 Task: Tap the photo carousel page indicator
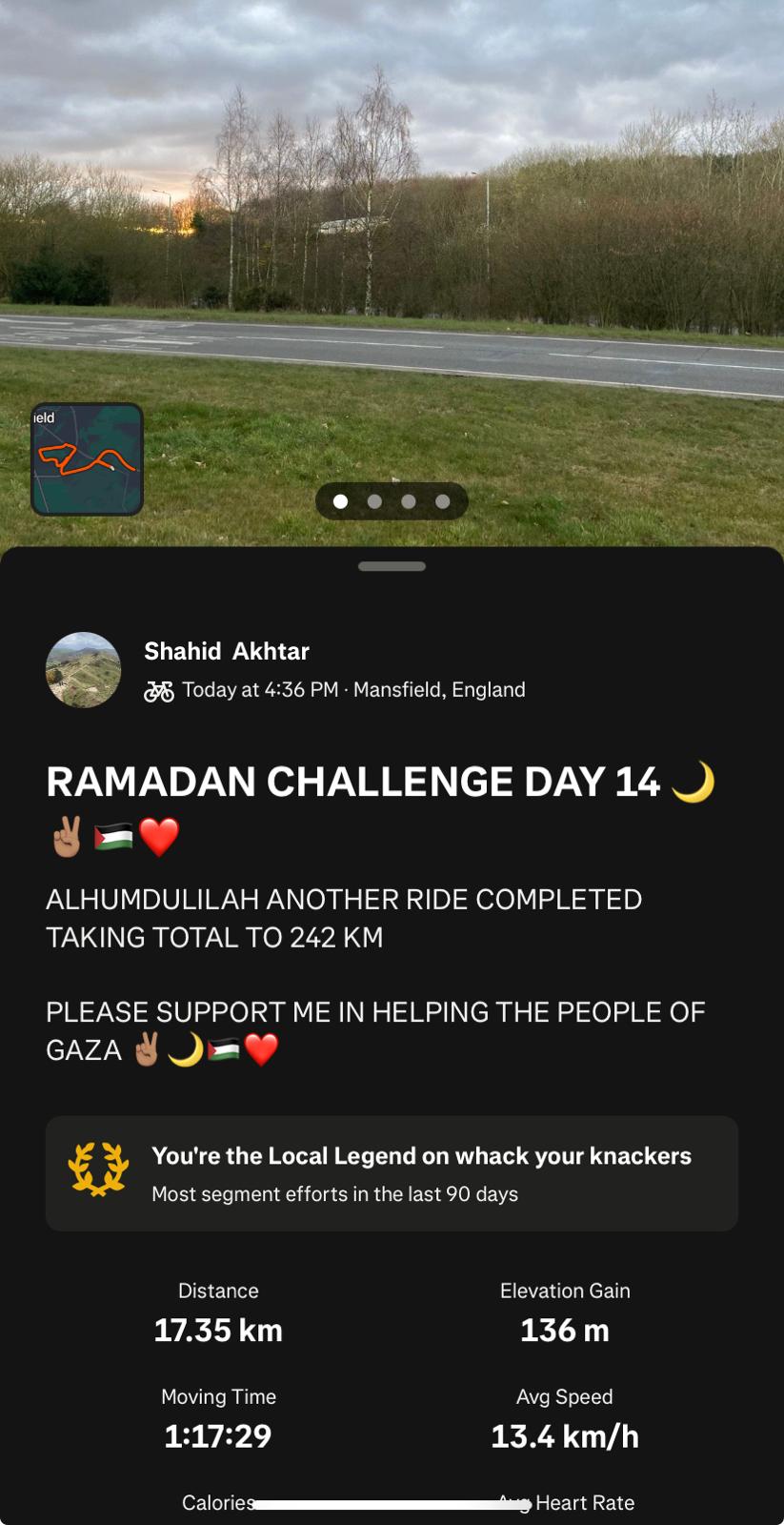(x=392, y=501)
